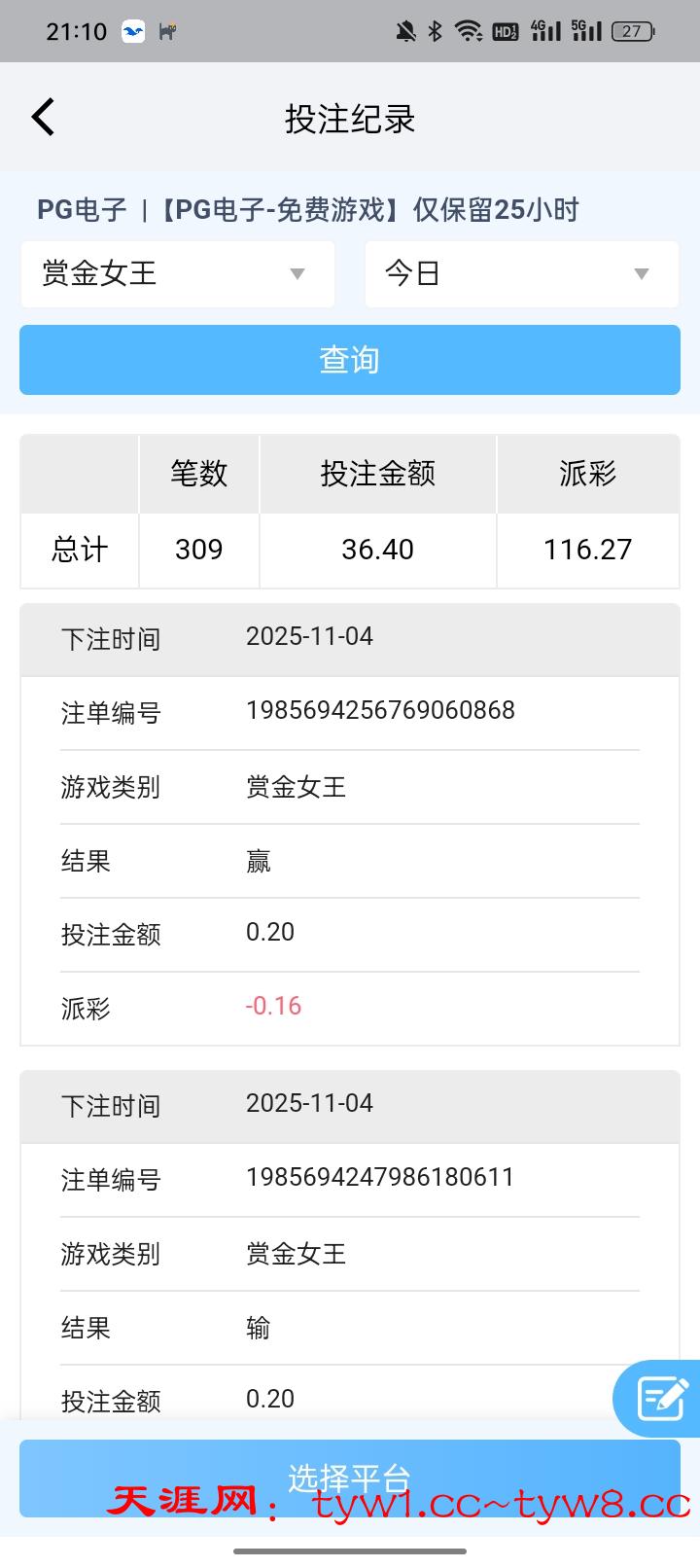Image resolution: width=700 pixels, height=1568 pixels.
Task: Tap the Wi-Fi icon in status bar
Action: (x=470, y=30)
